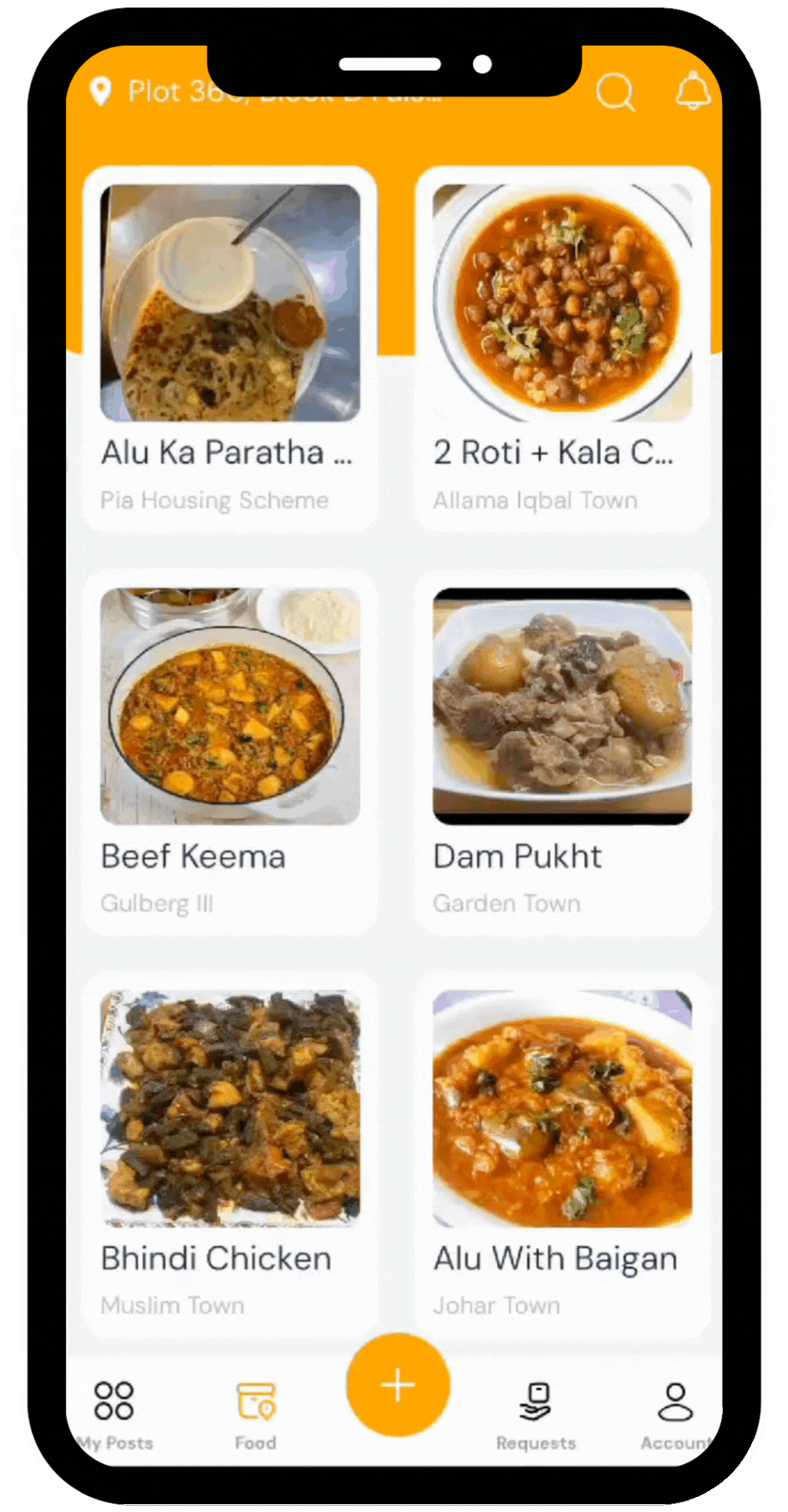Open the 2 Roti + Kala card
This screenshot has height=1512, width=788.
562,349
